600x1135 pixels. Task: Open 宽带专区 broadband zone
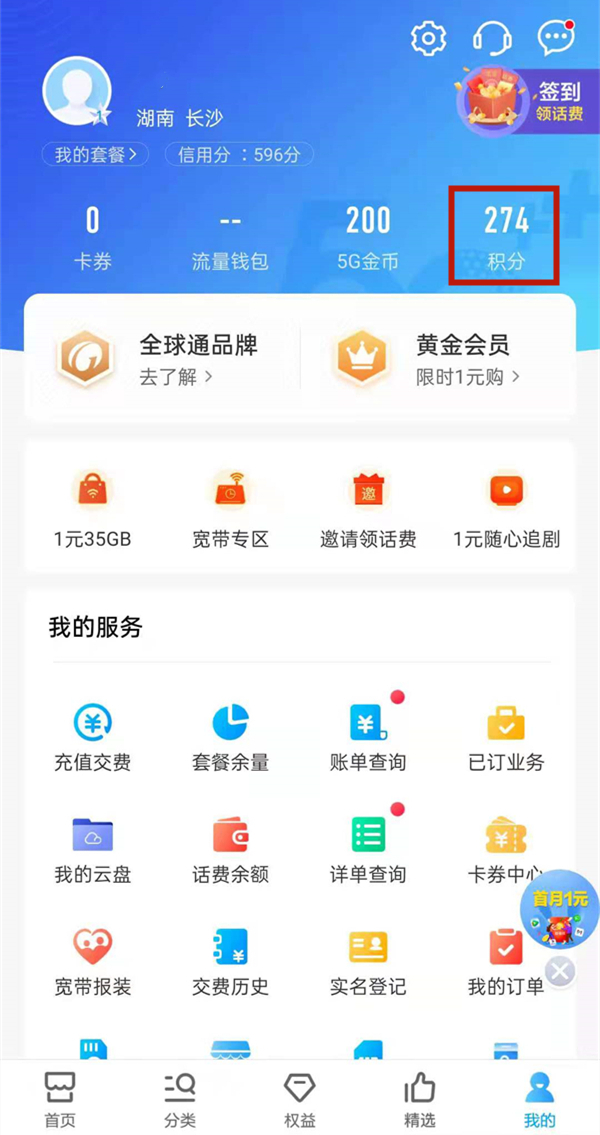click(x=231, y=510)
